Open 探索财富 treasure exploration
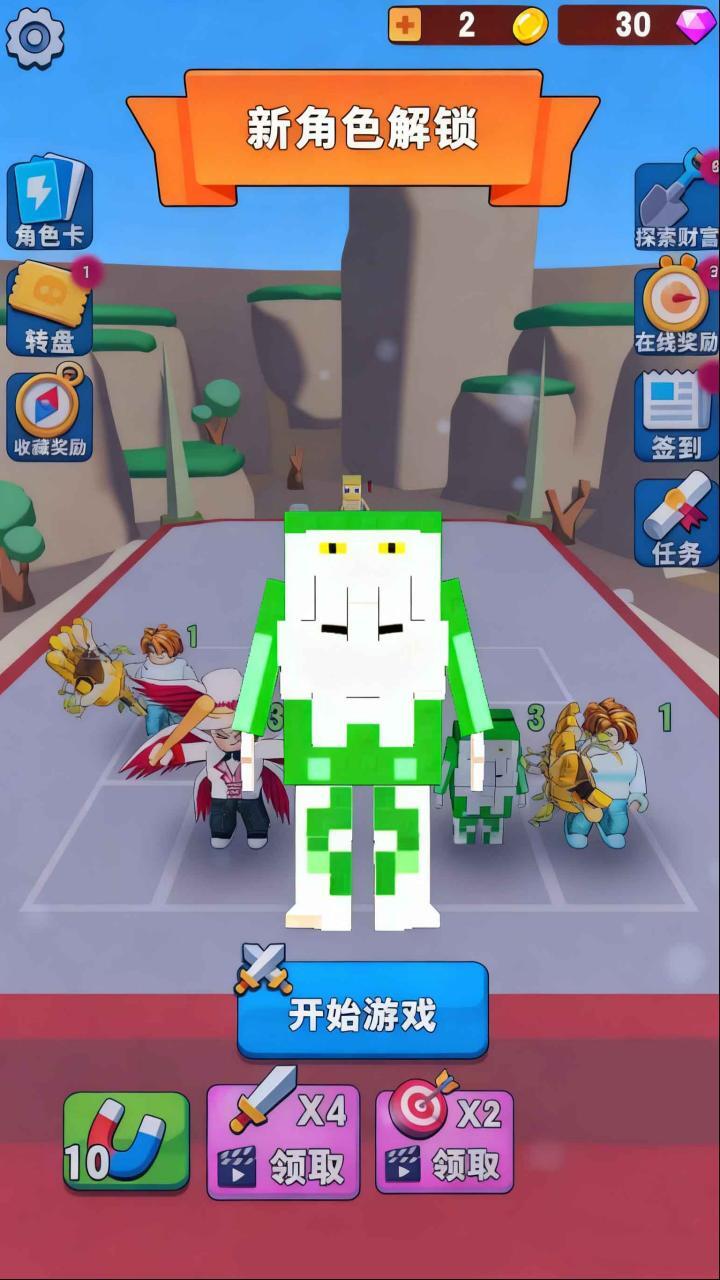720x1280 pixels. [677, 207]
